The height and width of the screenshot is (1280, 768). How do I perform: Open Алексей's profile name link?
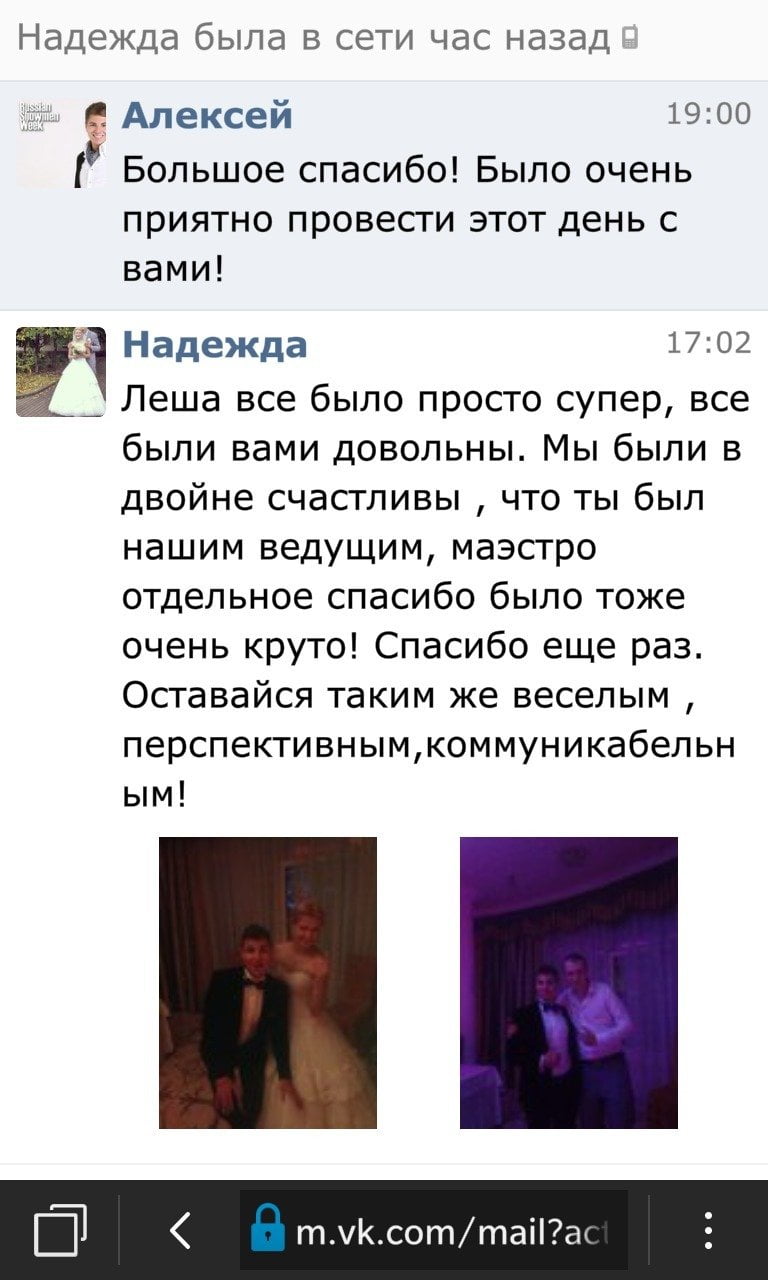pos(207,116)
